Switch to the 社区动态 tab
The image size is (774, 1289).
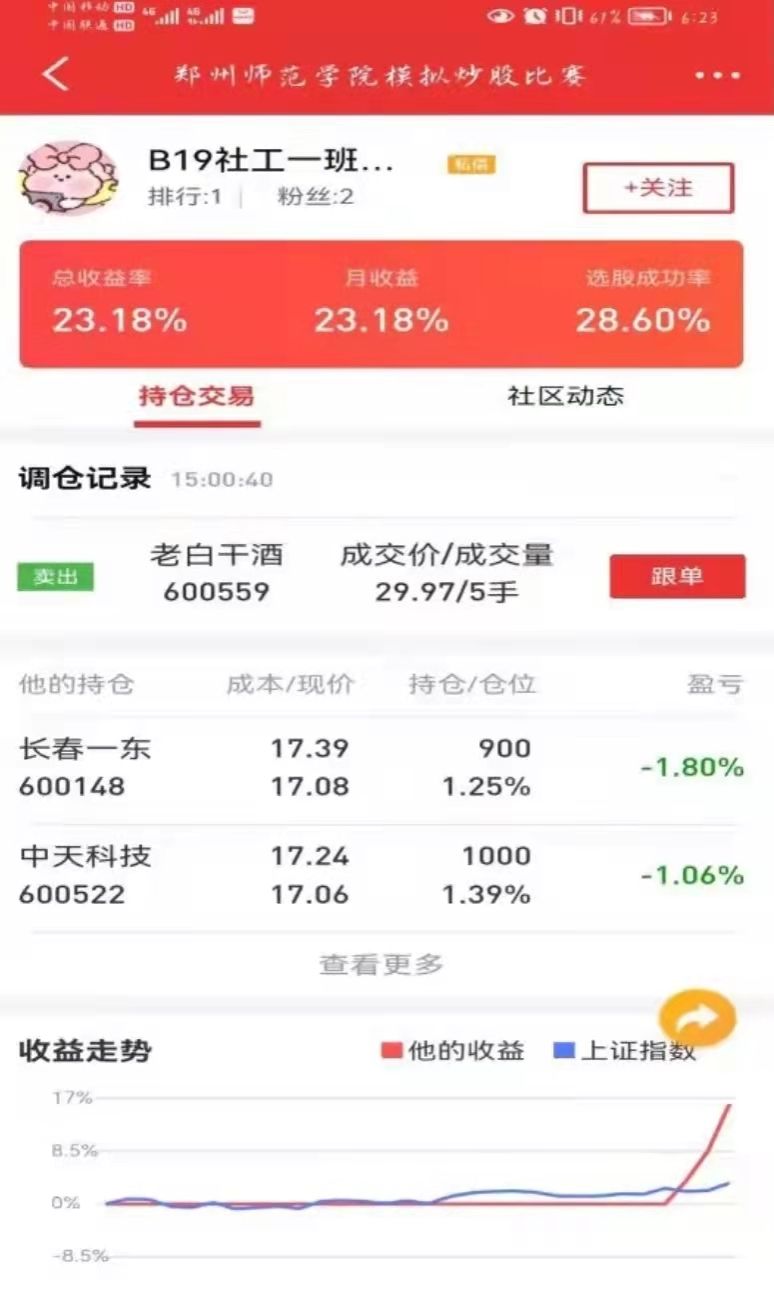pos(565,396)
